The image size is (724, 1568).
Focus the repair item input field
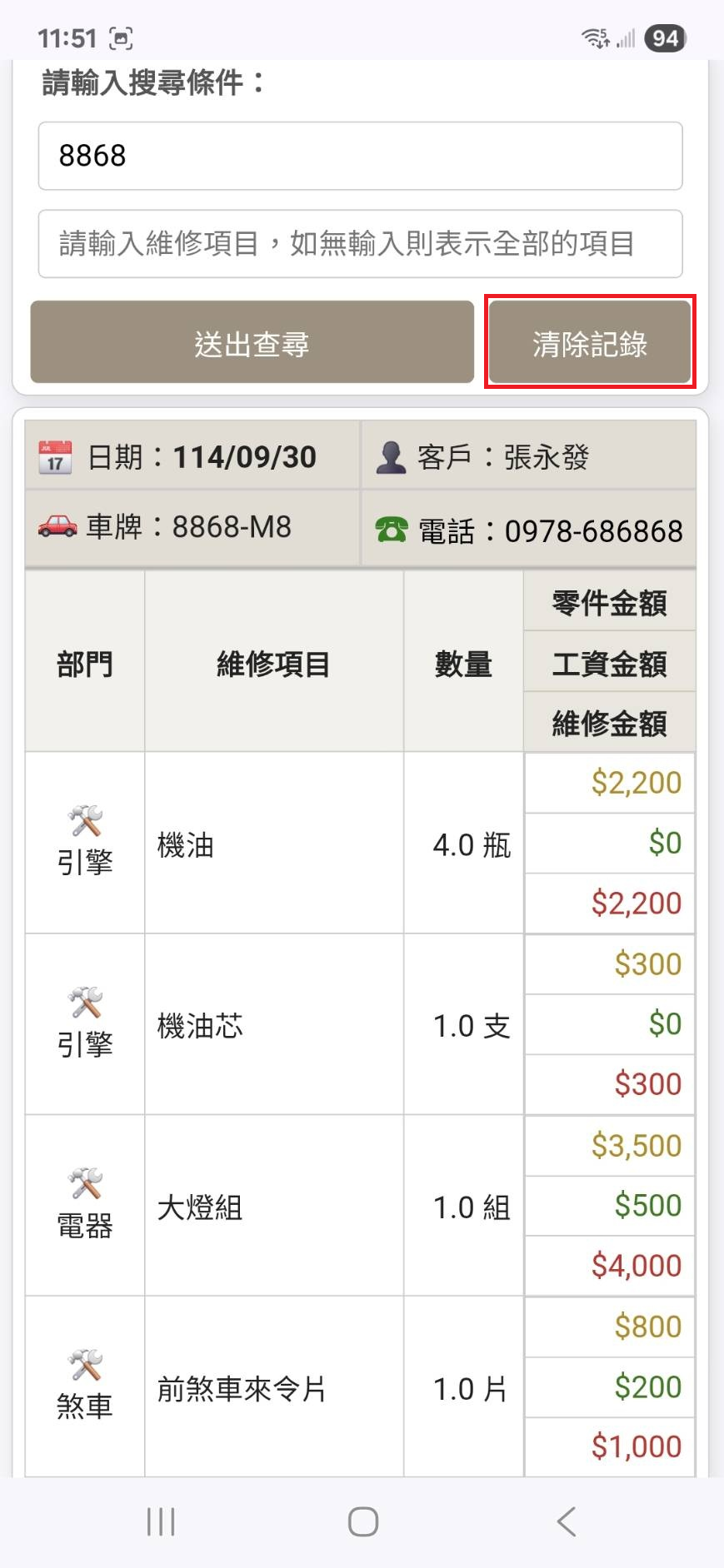[x=360, y=244]
